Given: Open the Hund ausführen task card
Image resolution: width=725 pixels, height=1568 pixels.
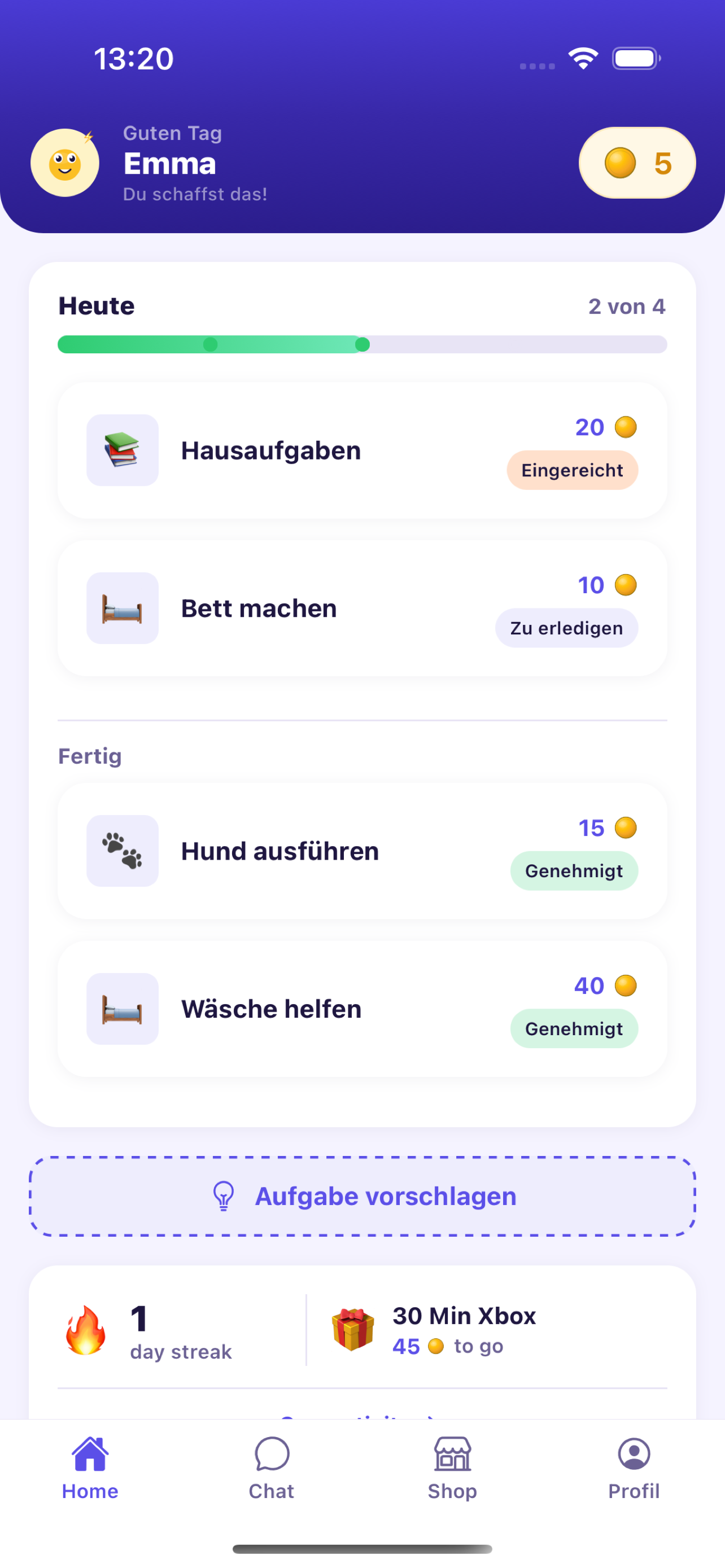Looking at the screenshot, I should [x=361, y=851].
